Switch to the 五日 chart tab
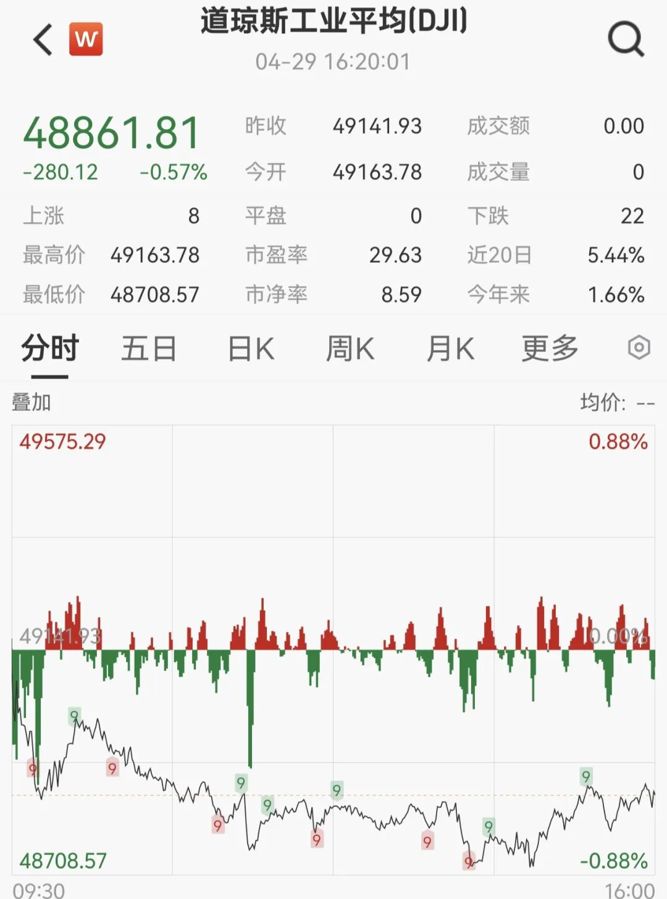Image resolution: width=667 pixels, height=899 pixels. coord(149,348)
